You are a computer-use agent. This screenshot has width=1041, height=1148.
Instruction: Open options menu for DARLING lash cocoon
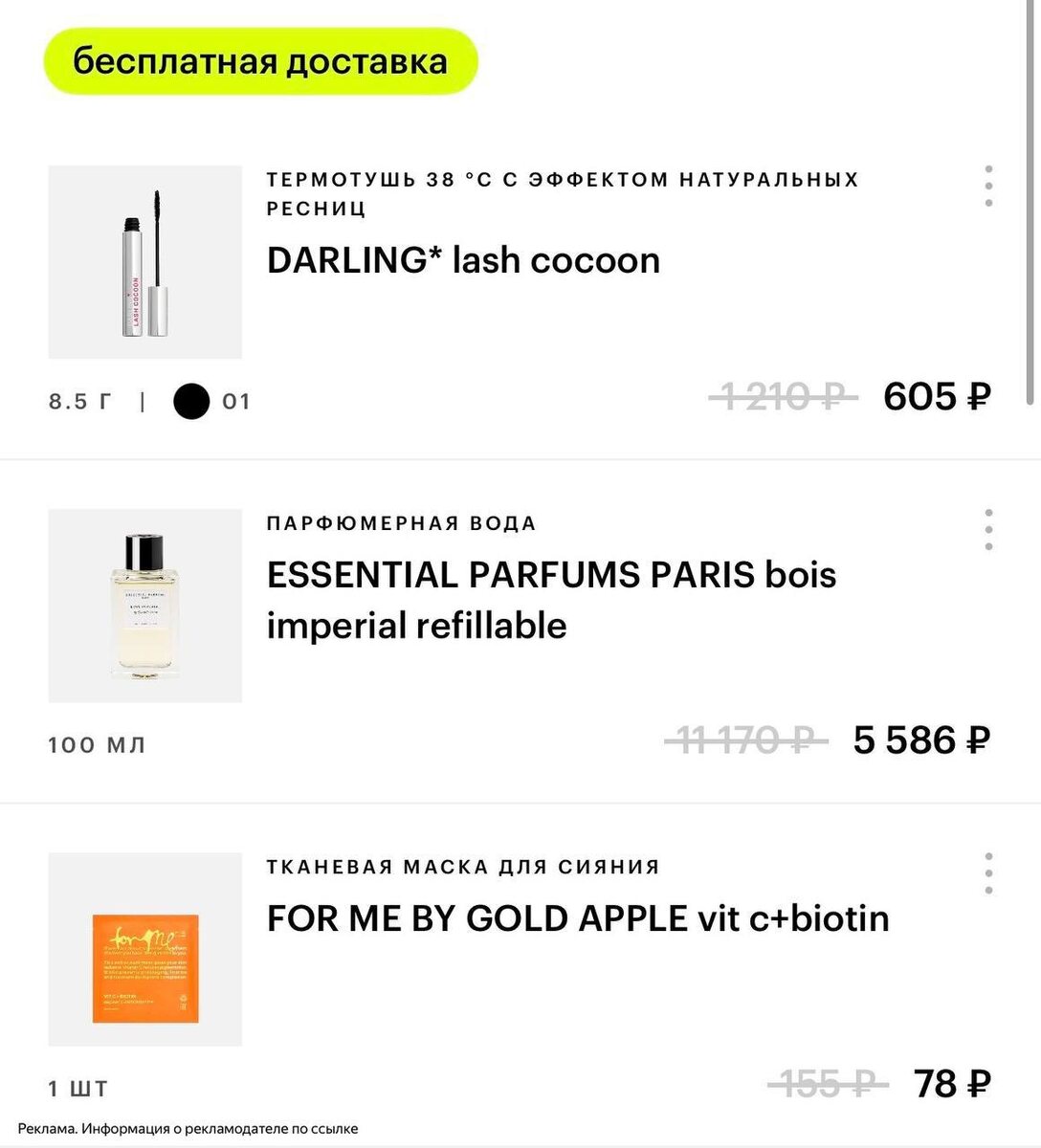(x=988, y=187)
